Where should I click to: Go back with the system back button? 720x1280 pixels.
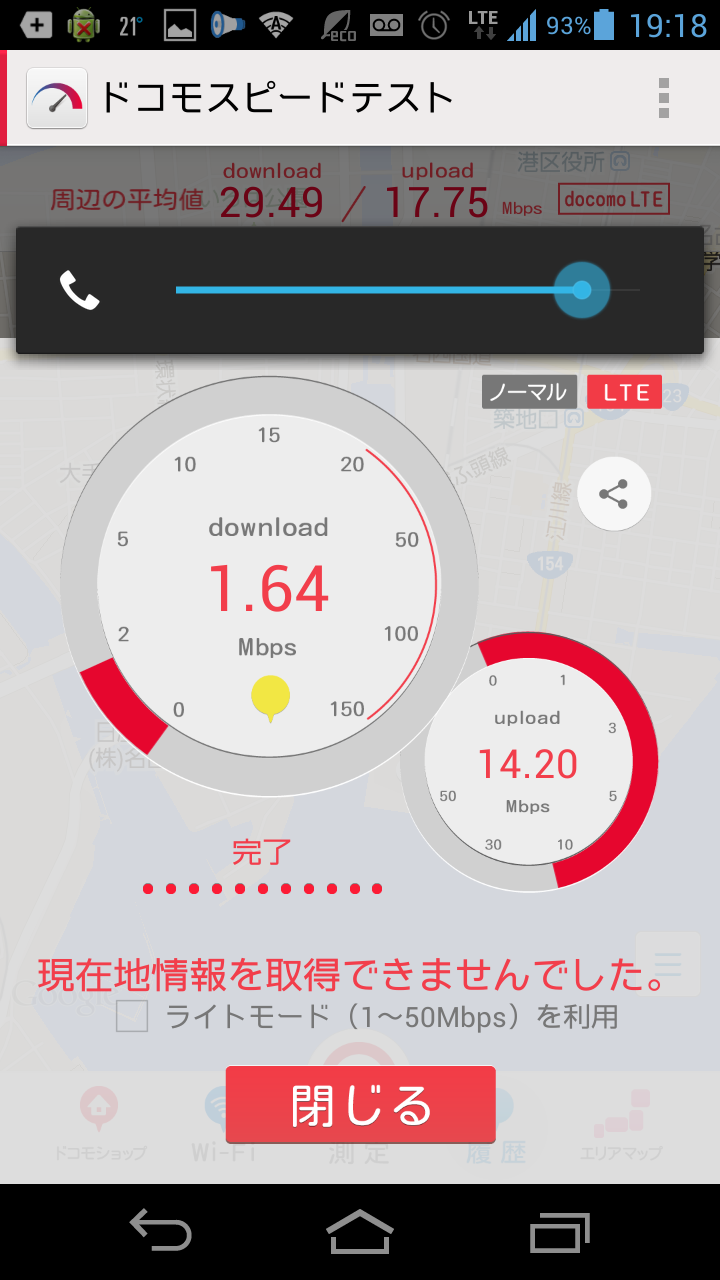pyautogui.click(x=161, y=1231)
